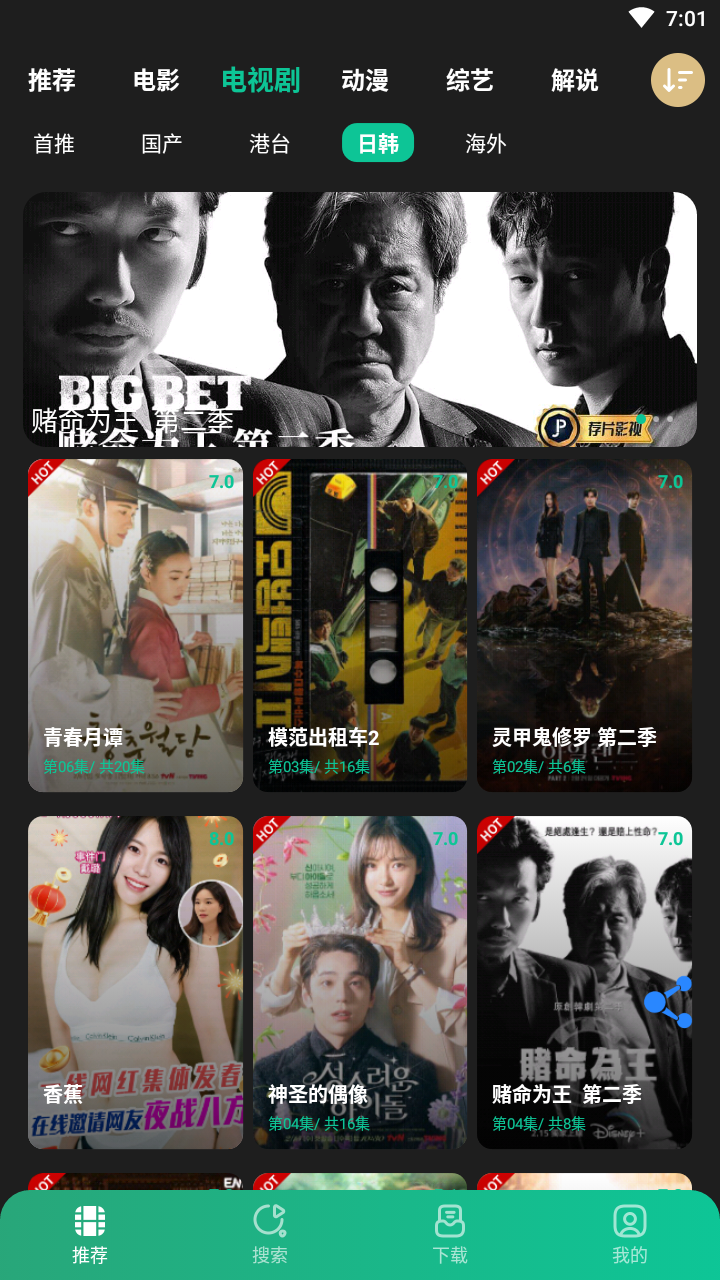Open the 青春月谭 drama card
Image resolution: width=720 pixels, height=1280 pixels.
point(135,625)
